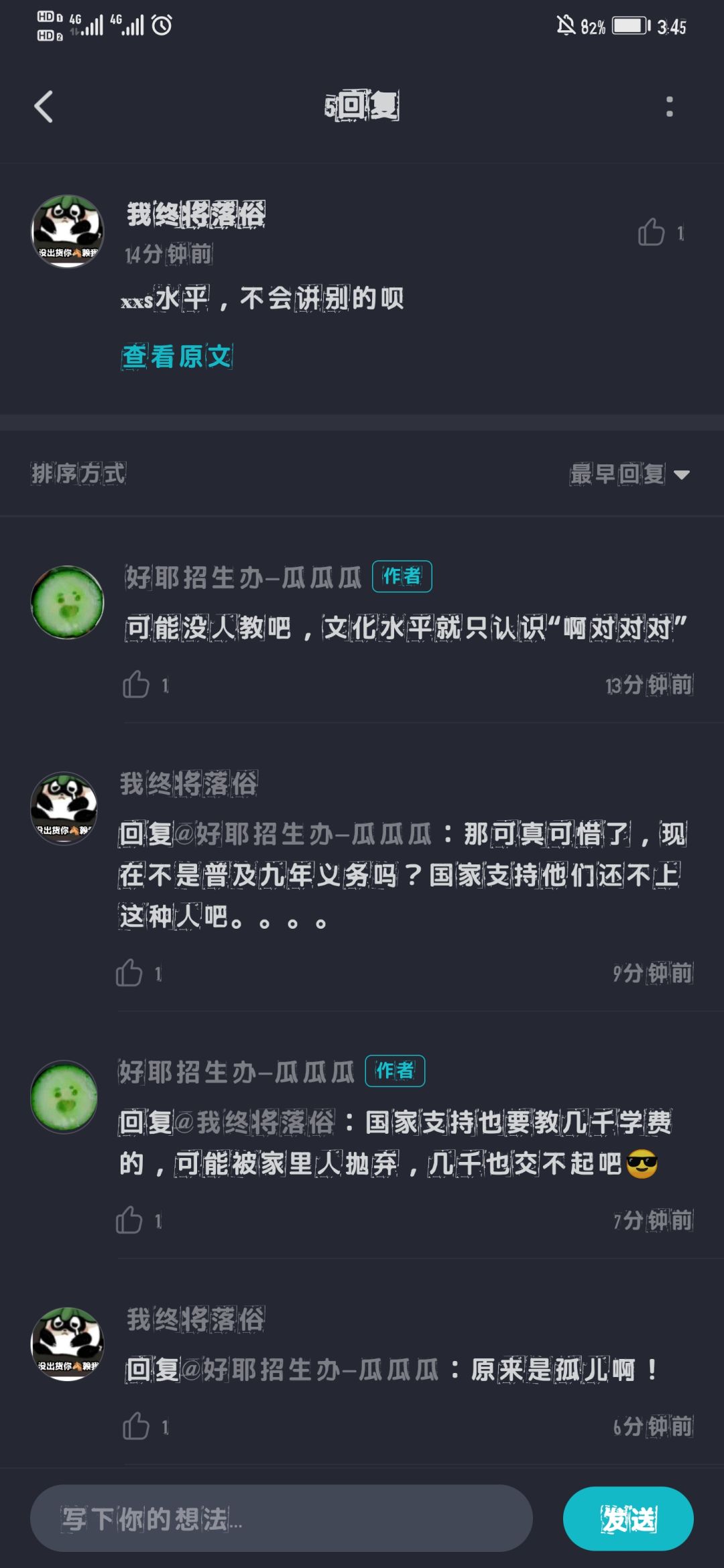Like the reply posted 13分钟前
Image resolution: width=724 pixels, height=1568 pixels.
(135, 685)
